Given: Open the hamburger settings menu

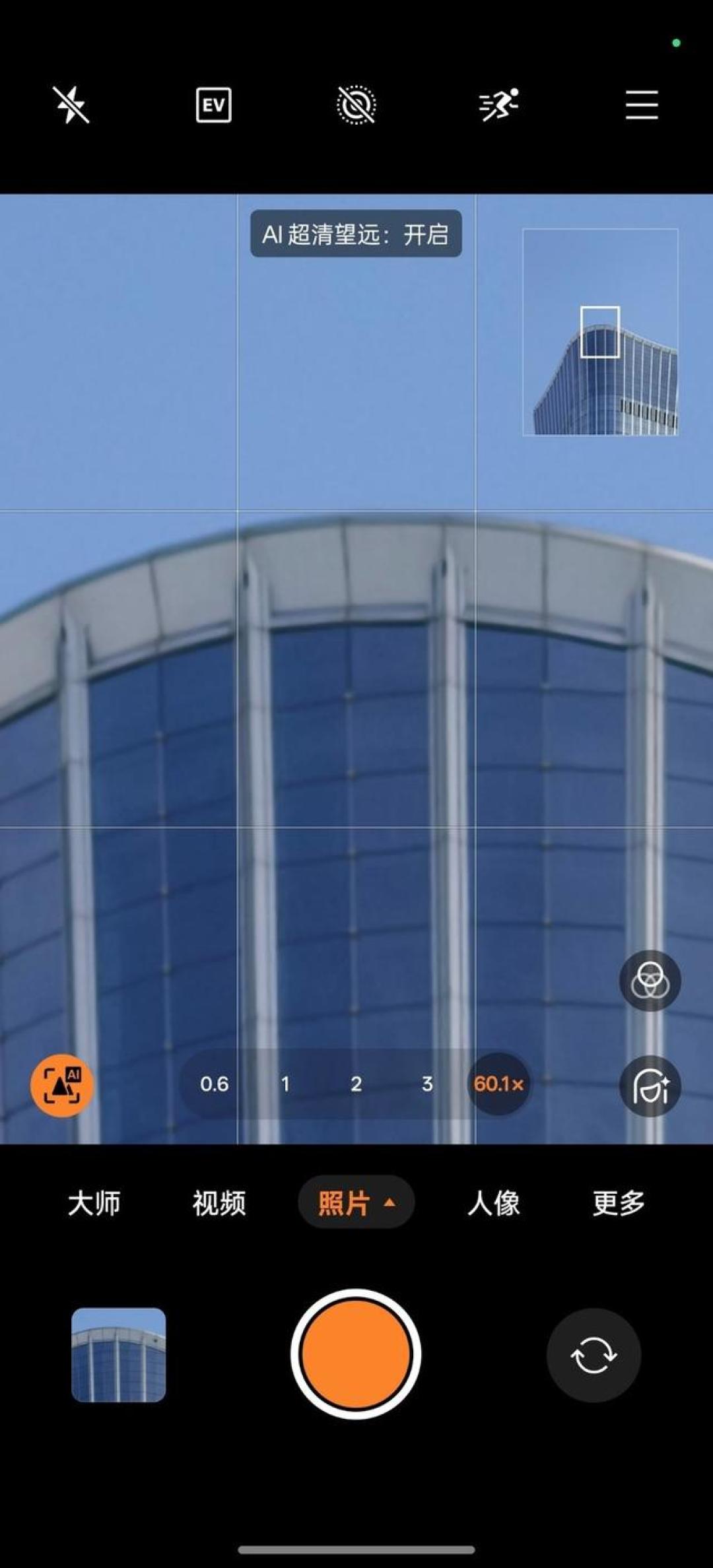Looking at the screenshot, I should (642, 105).
